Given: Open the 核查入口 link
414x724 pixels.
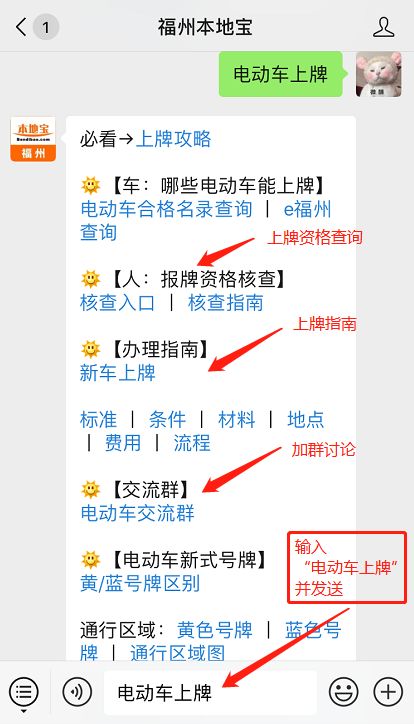Looking at the screenshot, I should [x=117, y=303].
